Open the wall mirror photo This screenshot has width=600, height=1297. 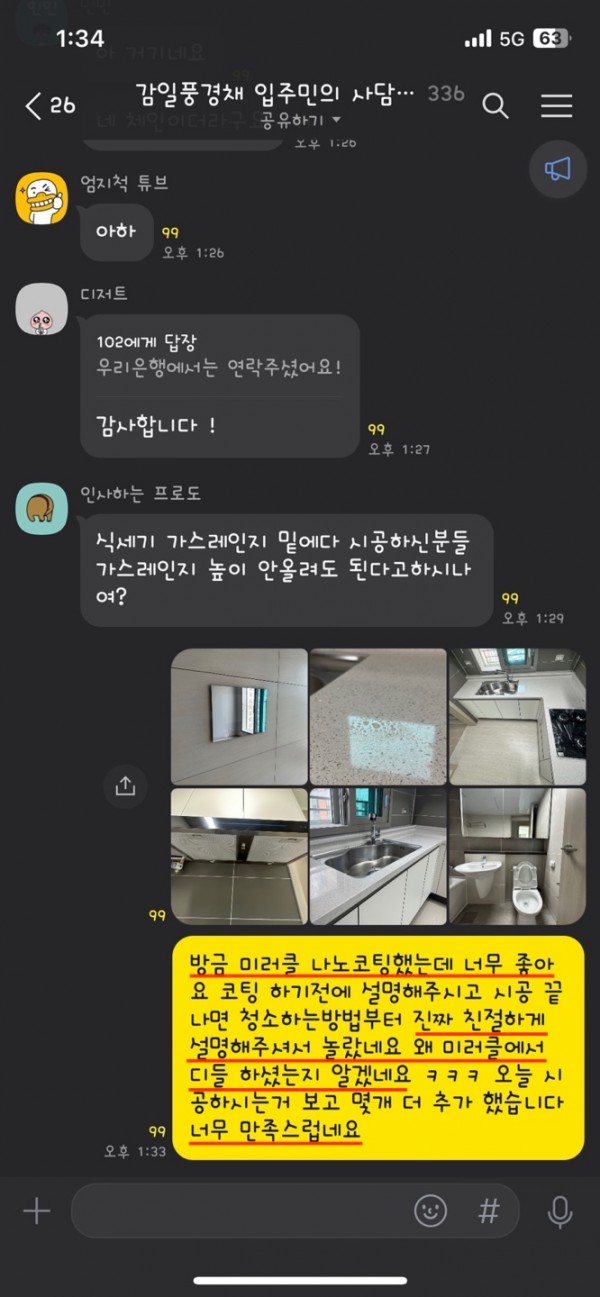click(x=237, y=716)
